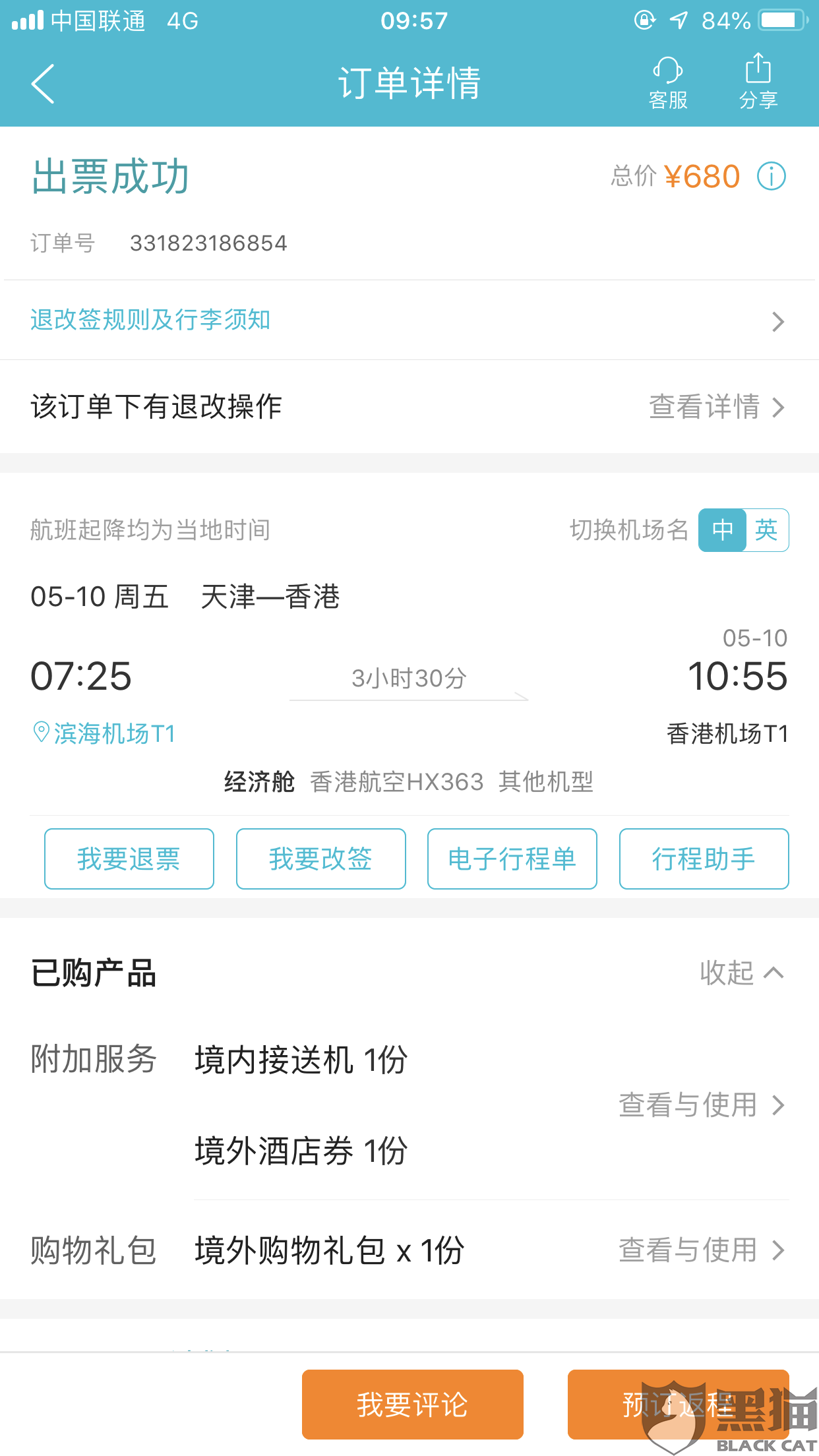Viewport: 819px width, 1456px height.
Task: Open 查看详情 for refund/change operations
Action: (716, 407)
